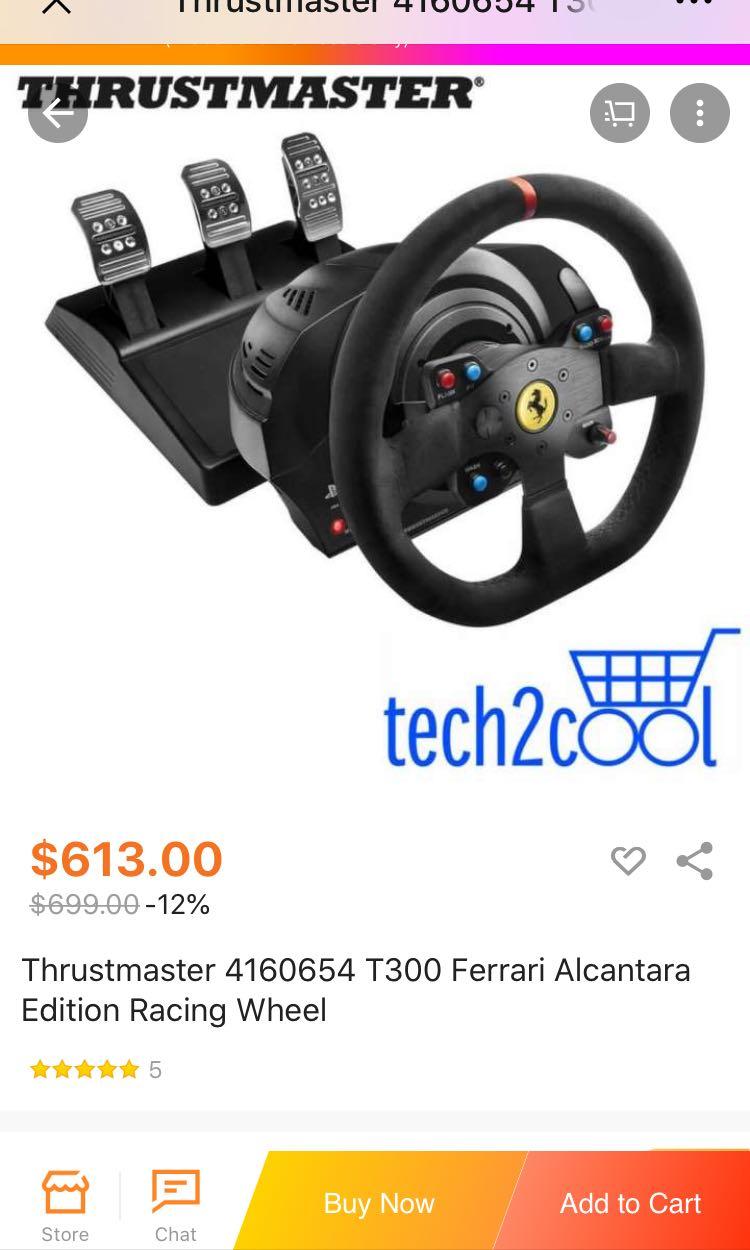Tap the Thrustmaster wheel product photo

pos(375,400)
